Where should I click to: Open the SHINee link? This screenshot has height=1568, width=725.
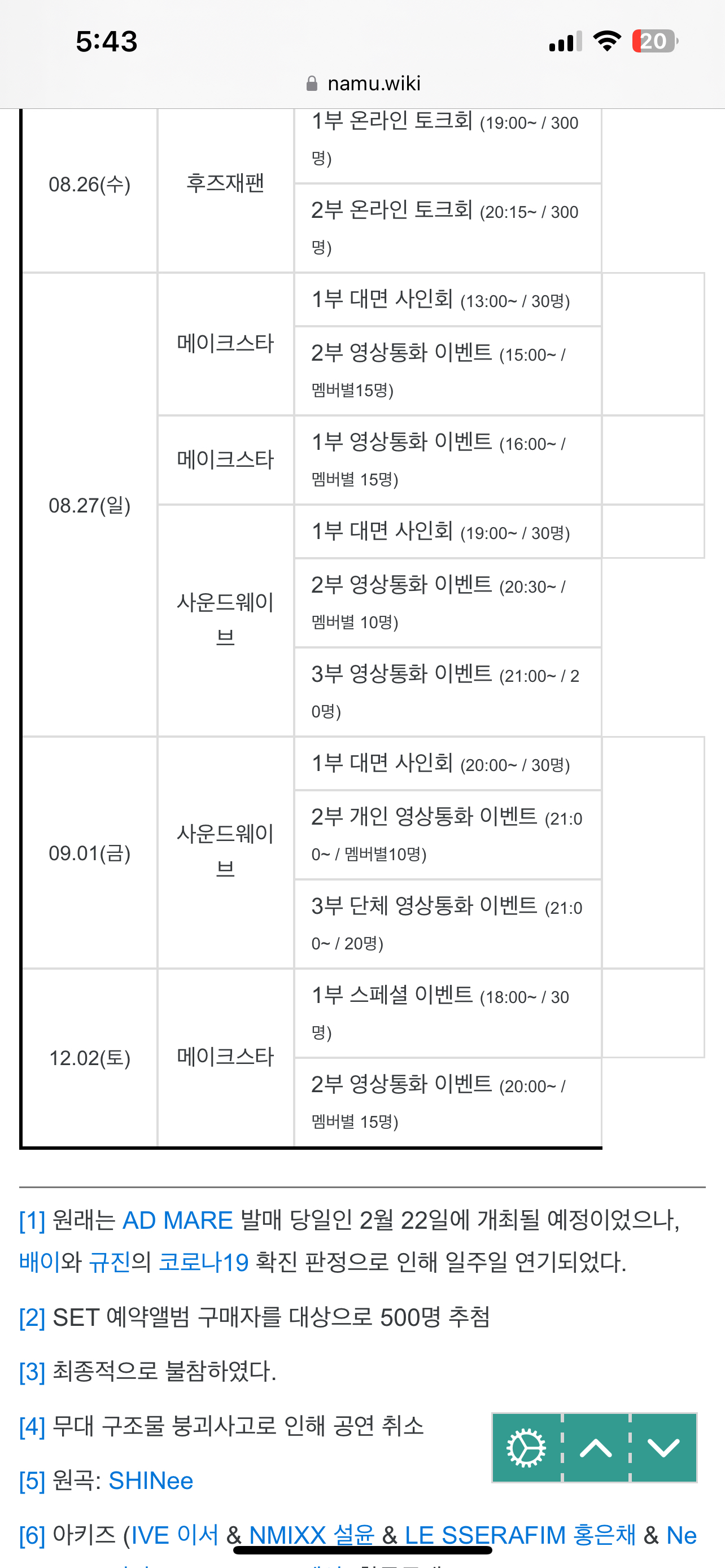coord(151,1481)
